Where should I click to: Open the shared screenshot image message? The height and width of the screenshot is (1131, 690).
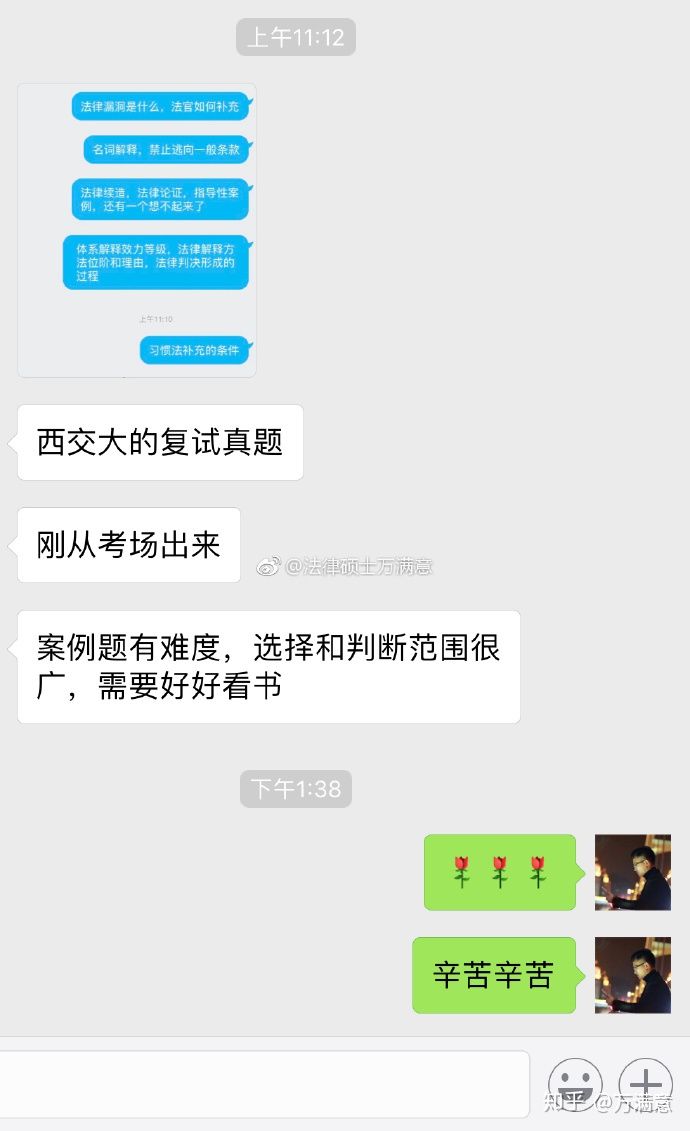click(137, 230)
